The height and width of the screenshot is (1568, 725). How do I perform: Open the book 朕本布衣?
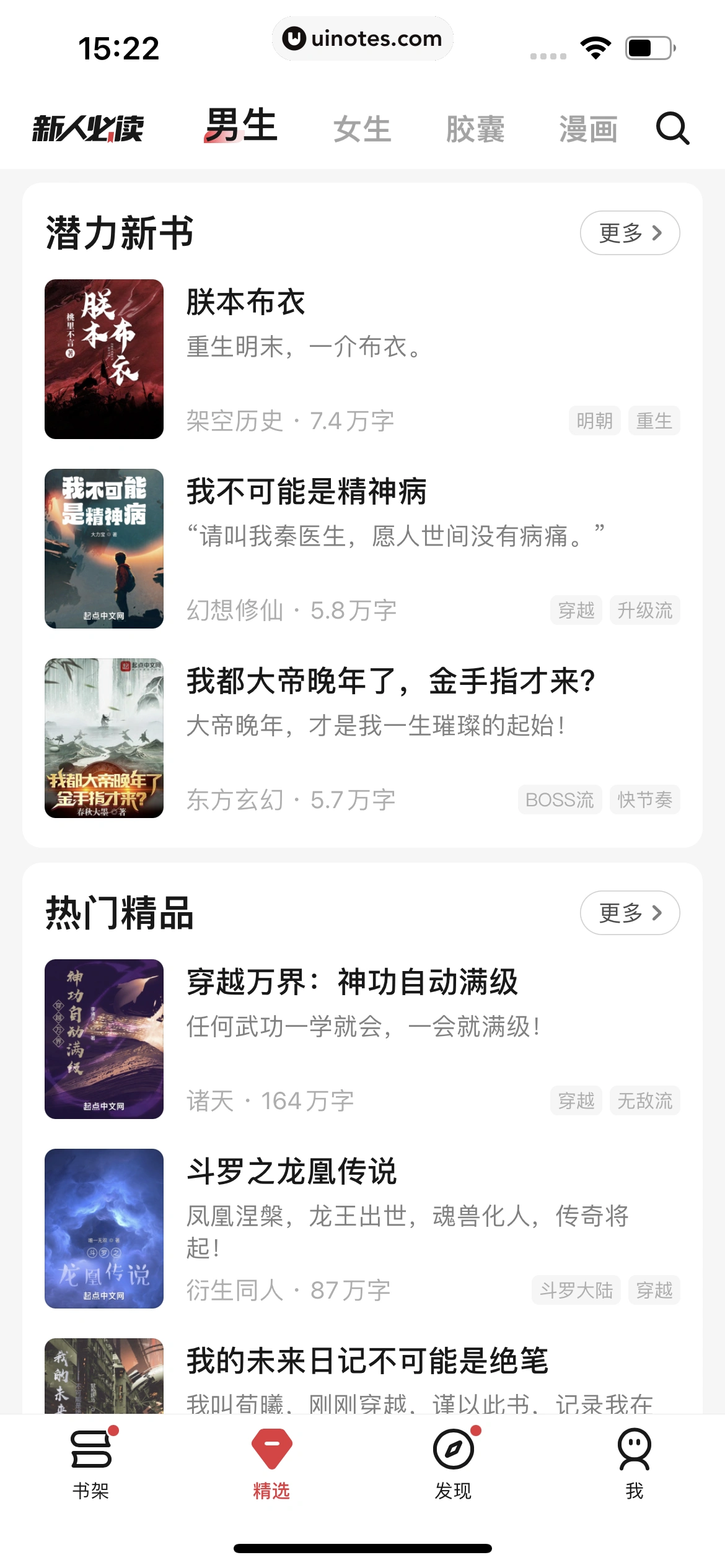[x=245, y=303]
